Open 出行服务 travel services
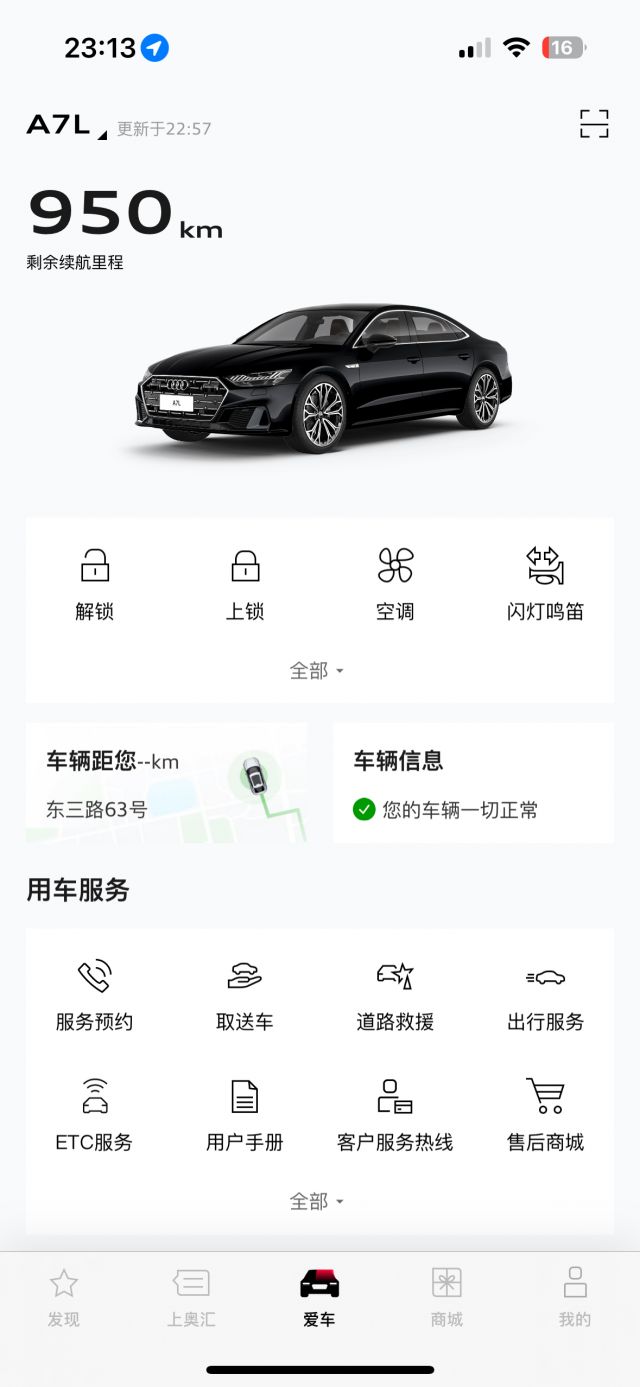This screenshot has height=1387, width=640. 545,996
